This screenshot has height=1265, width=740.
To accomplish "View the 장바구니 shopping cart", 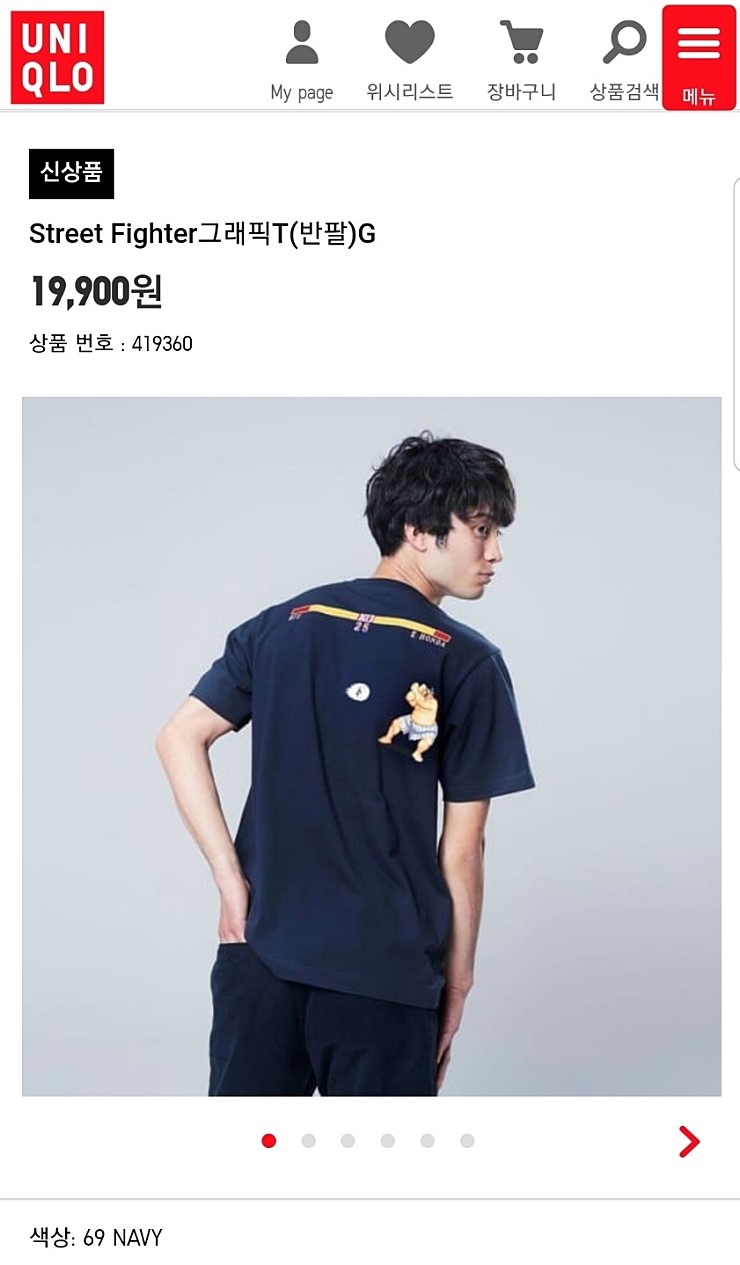I will (x=521, y=59).
